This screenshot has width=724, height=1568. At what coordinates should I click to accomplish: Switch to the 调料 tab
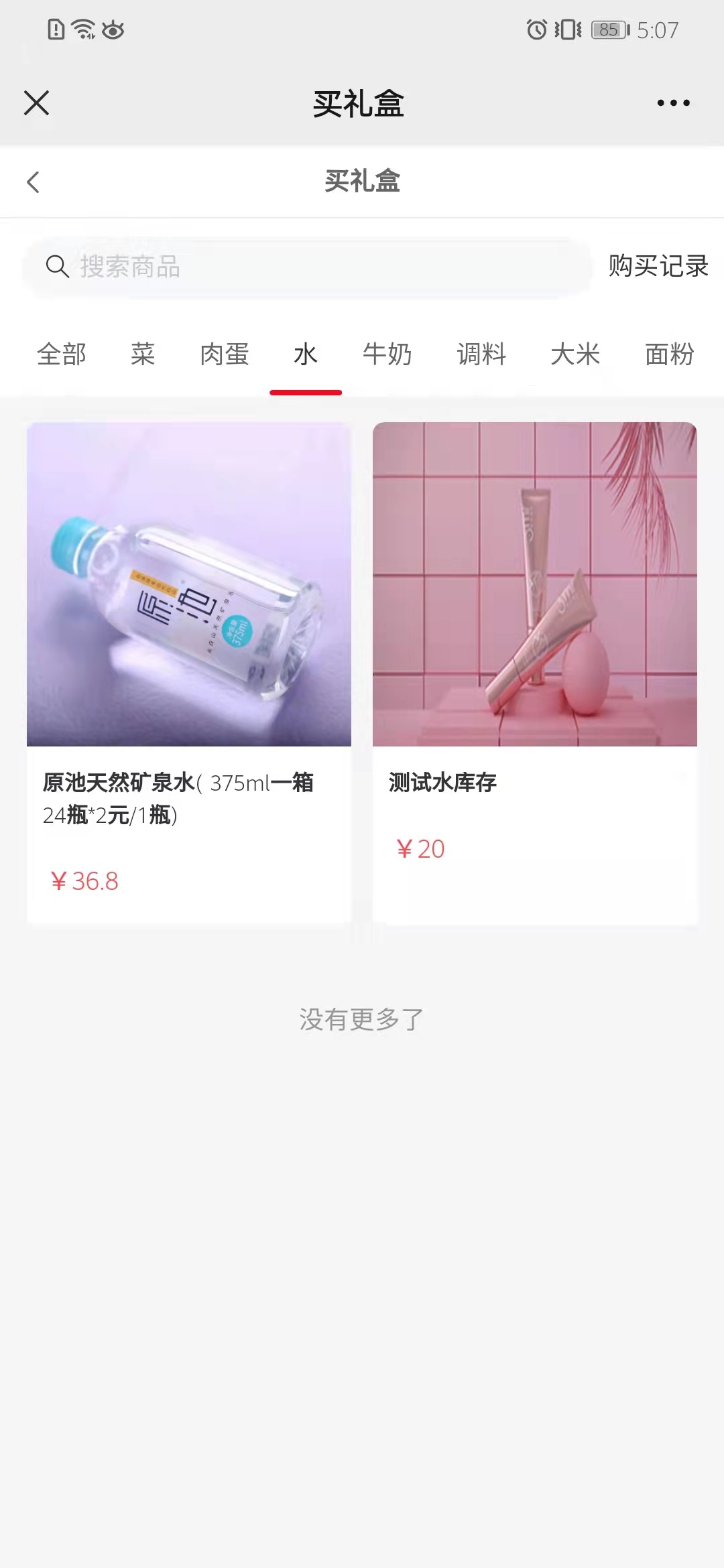click(x=481, y=354)
